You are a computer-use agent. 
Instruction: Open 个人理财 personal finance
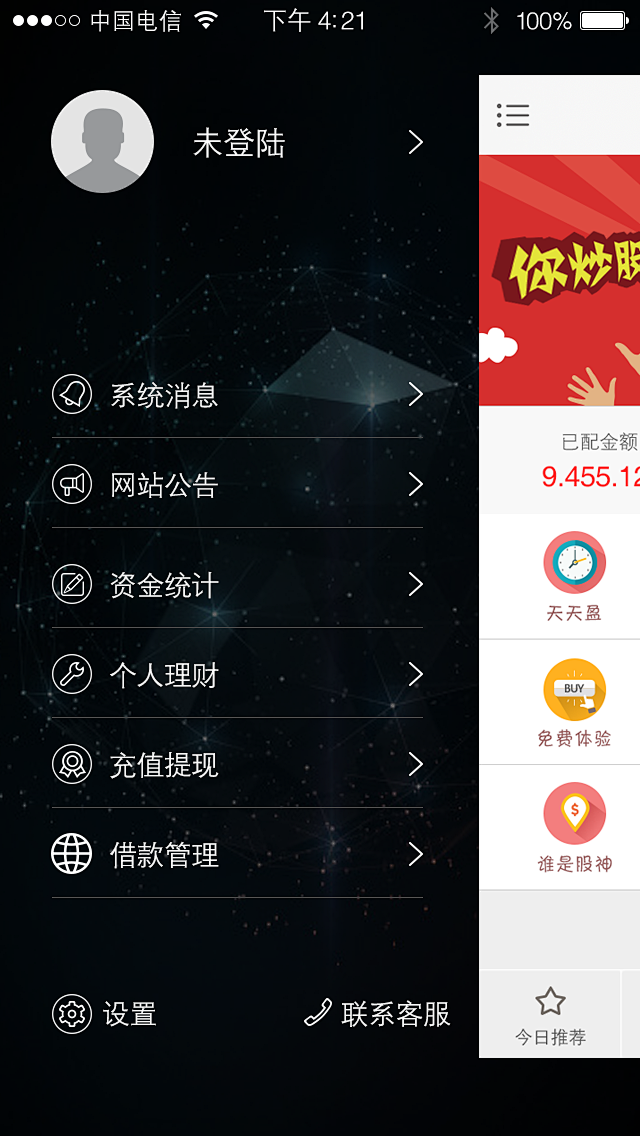pos(238,674)
